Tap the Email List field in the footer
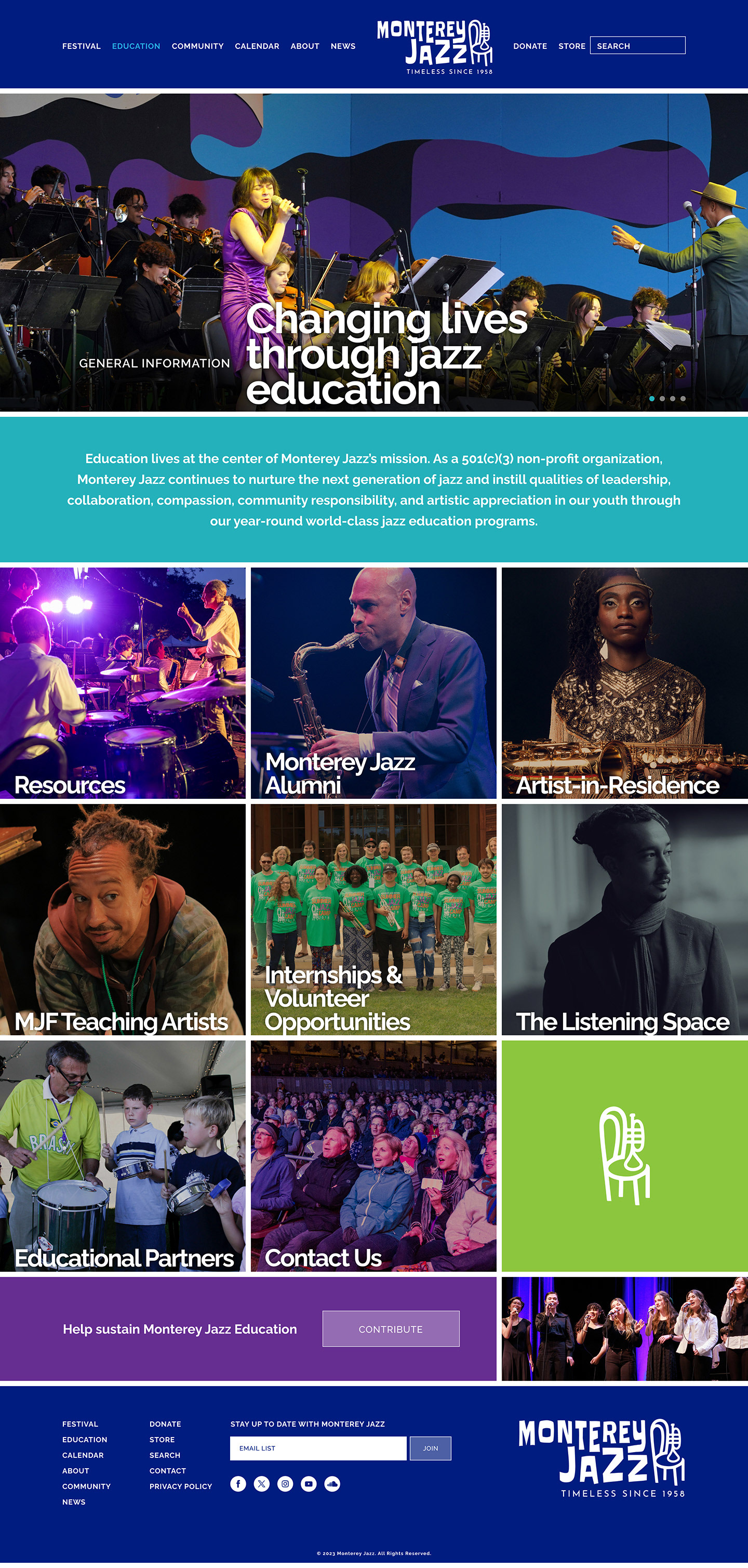 pyautogui.click(x=318, y=1448)
